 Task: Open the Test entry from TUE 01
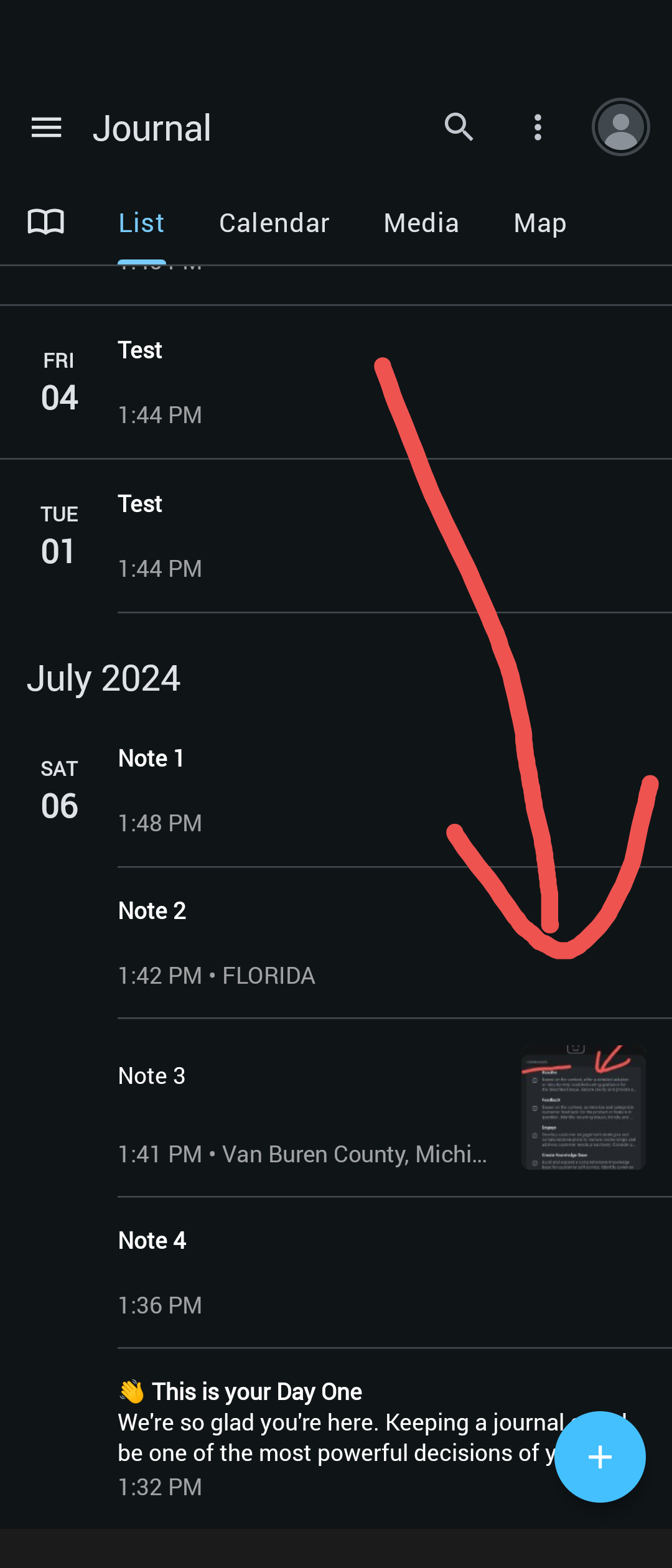(336, 536)
